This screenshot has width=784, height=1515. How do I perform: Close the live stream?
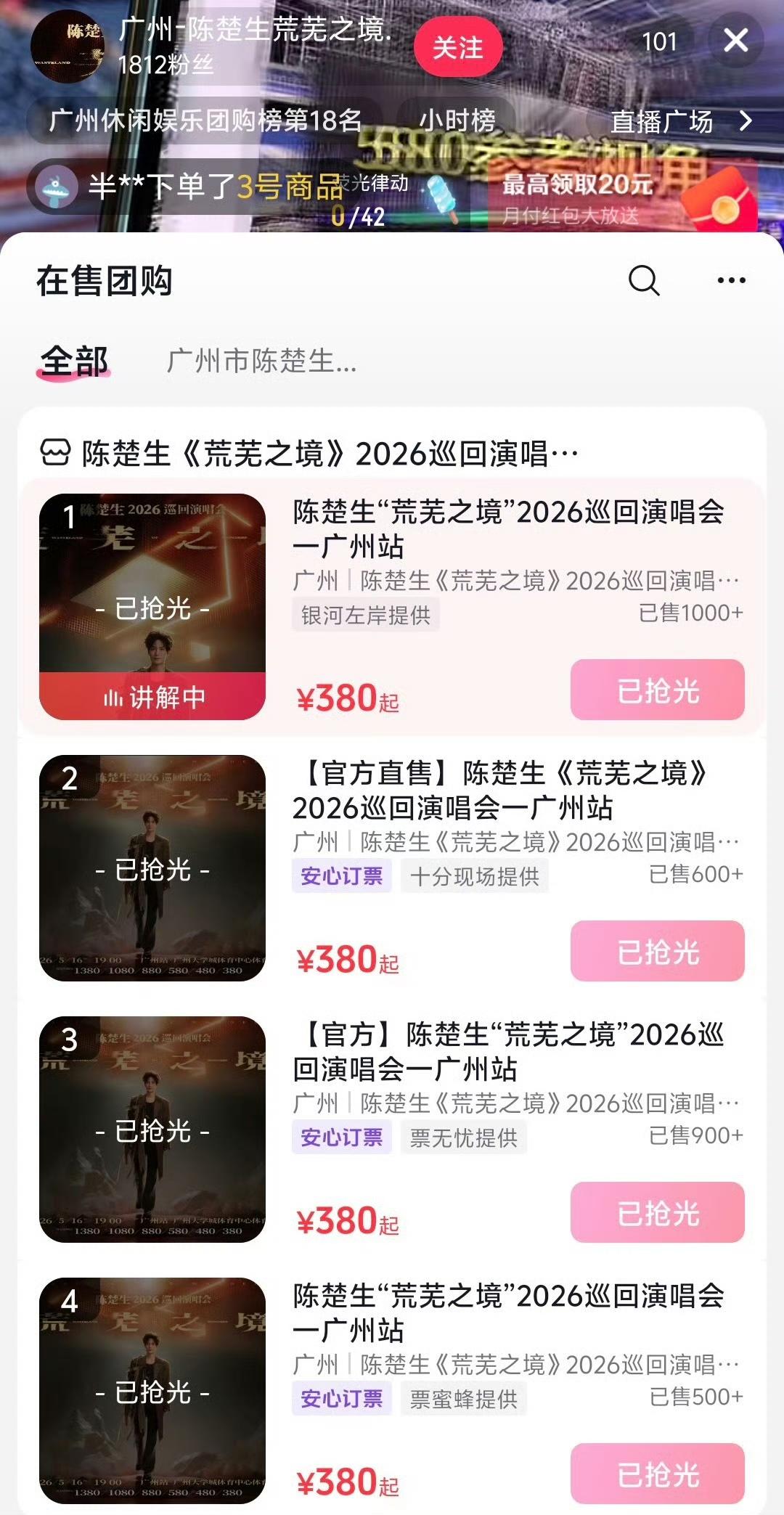click(735, 41)
